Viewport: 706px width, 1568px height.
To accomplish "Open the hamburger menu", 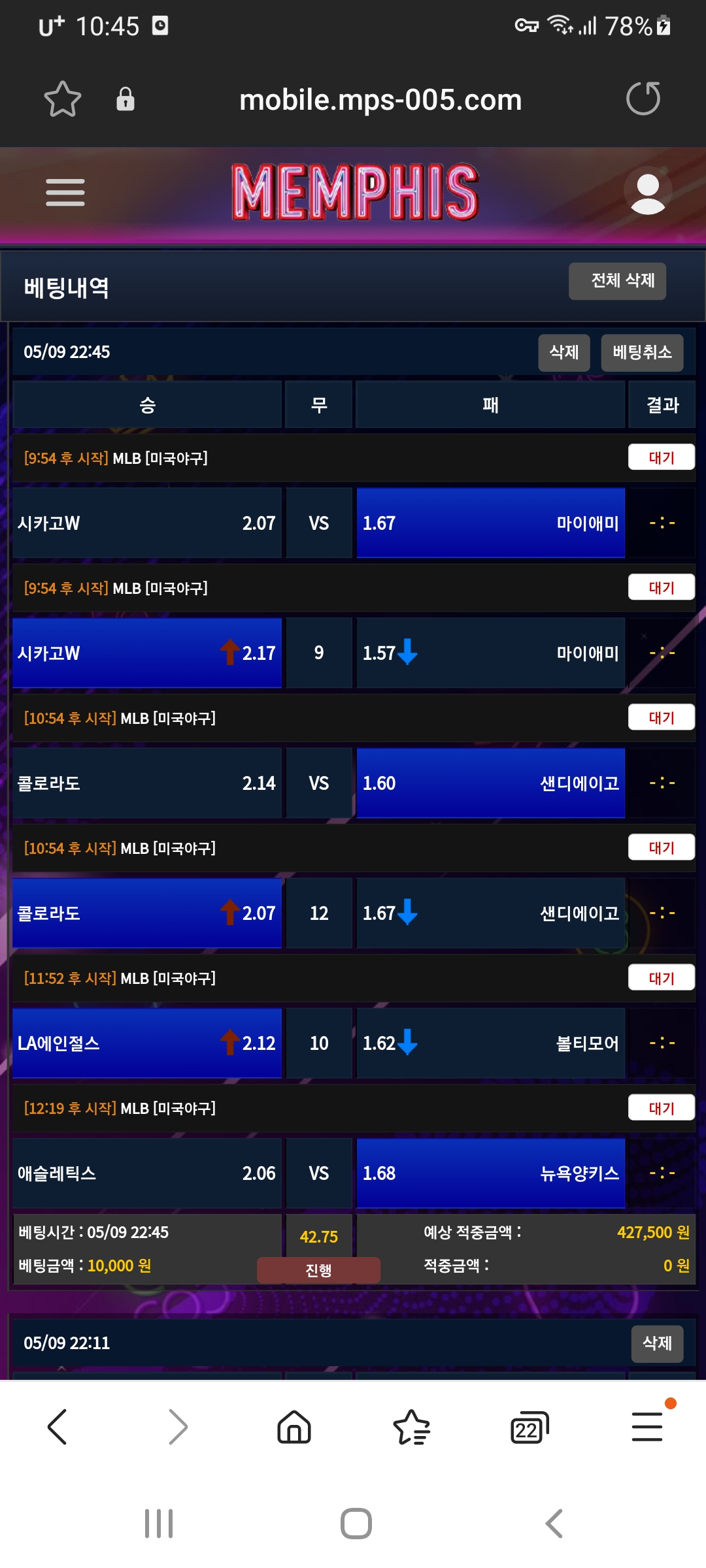I will click(x=65, y=193).
